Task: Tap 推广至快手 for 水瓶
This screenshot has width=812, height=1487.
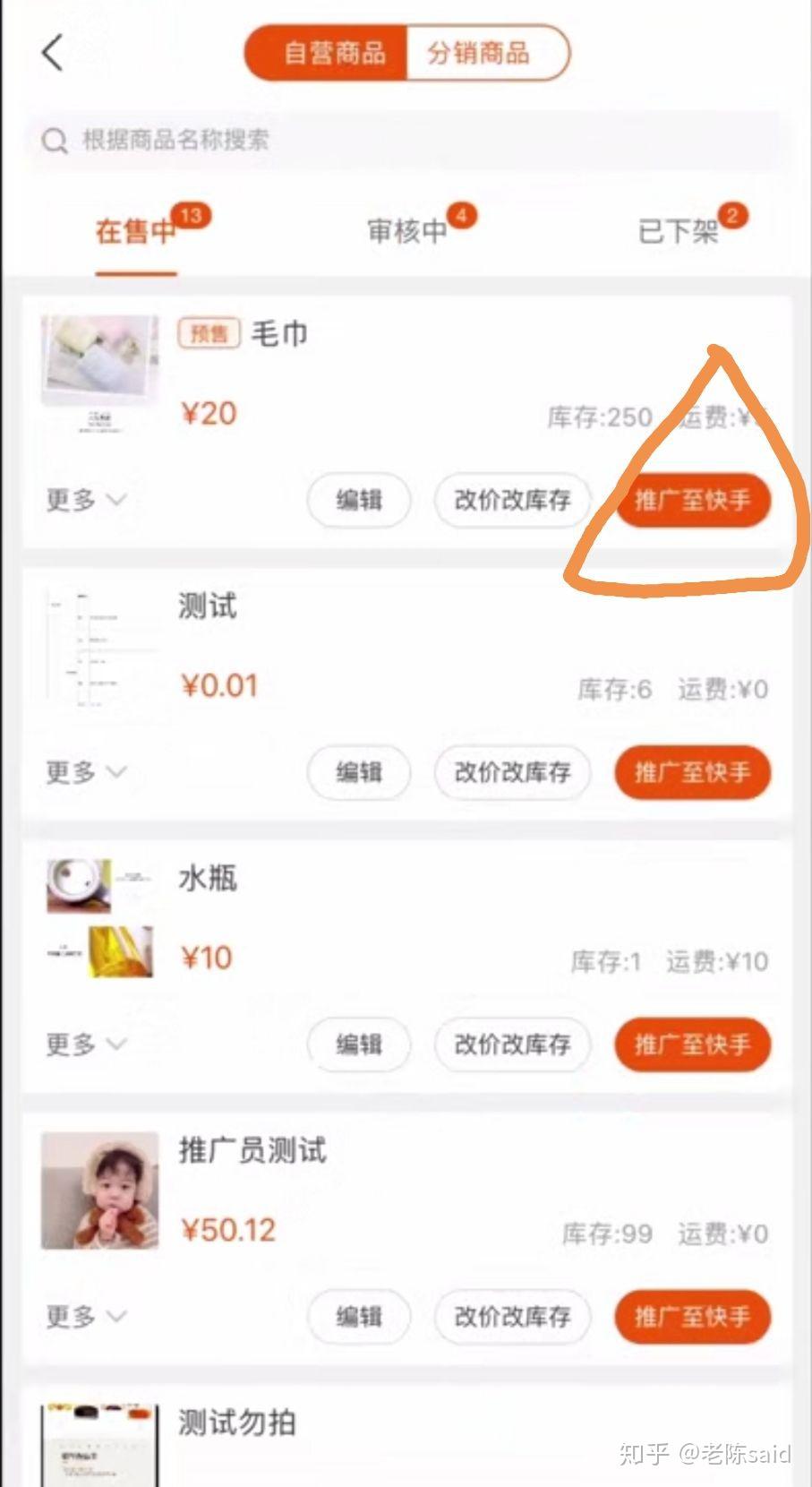Action: click(x=692, y=1044)
